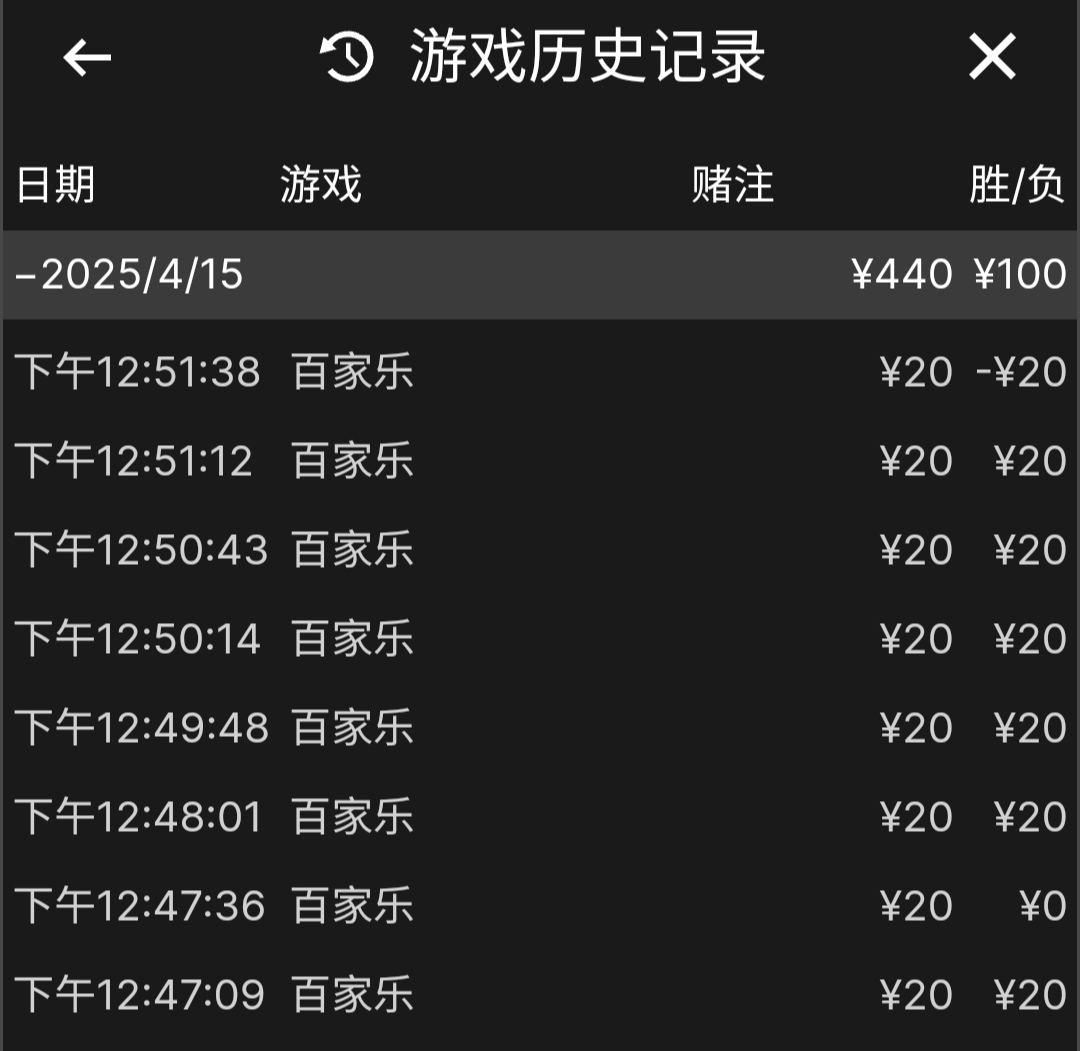Open the 下午12:49:48 百家乐 record
The width and height of the screenshot is (1080, 1051).
pos(540,728)
